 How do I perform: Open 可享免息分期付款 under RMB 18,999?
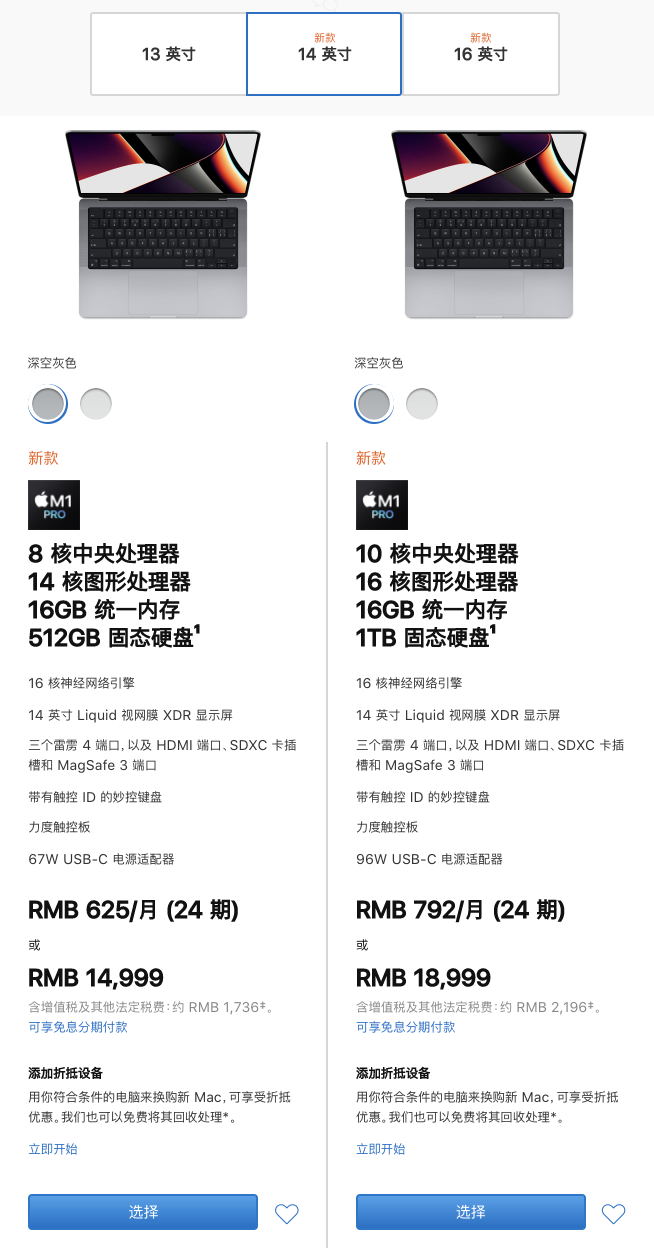click(x=405, y=1027)
